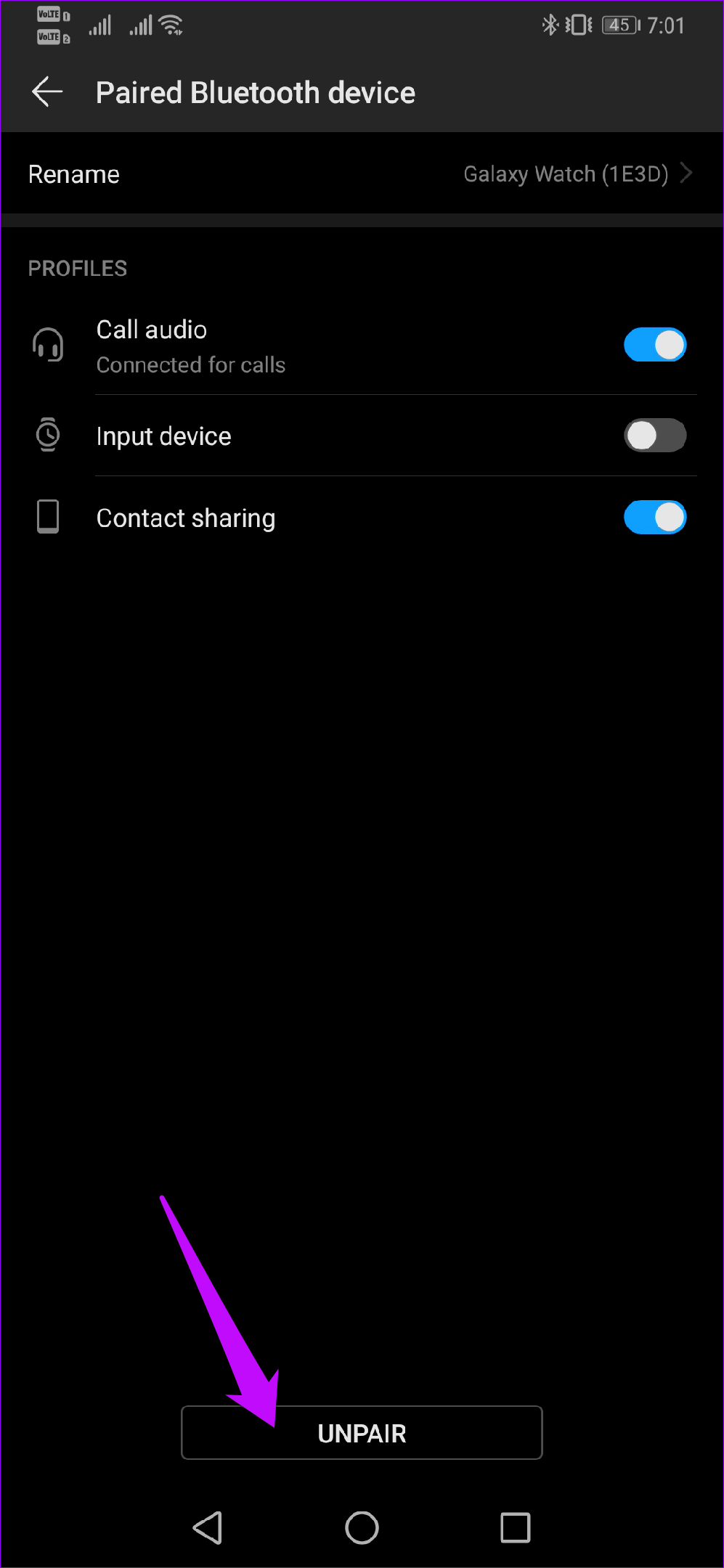Go to the home screen
Image resolution: width=724 pixels, height=1568 pixels.
362,1527
